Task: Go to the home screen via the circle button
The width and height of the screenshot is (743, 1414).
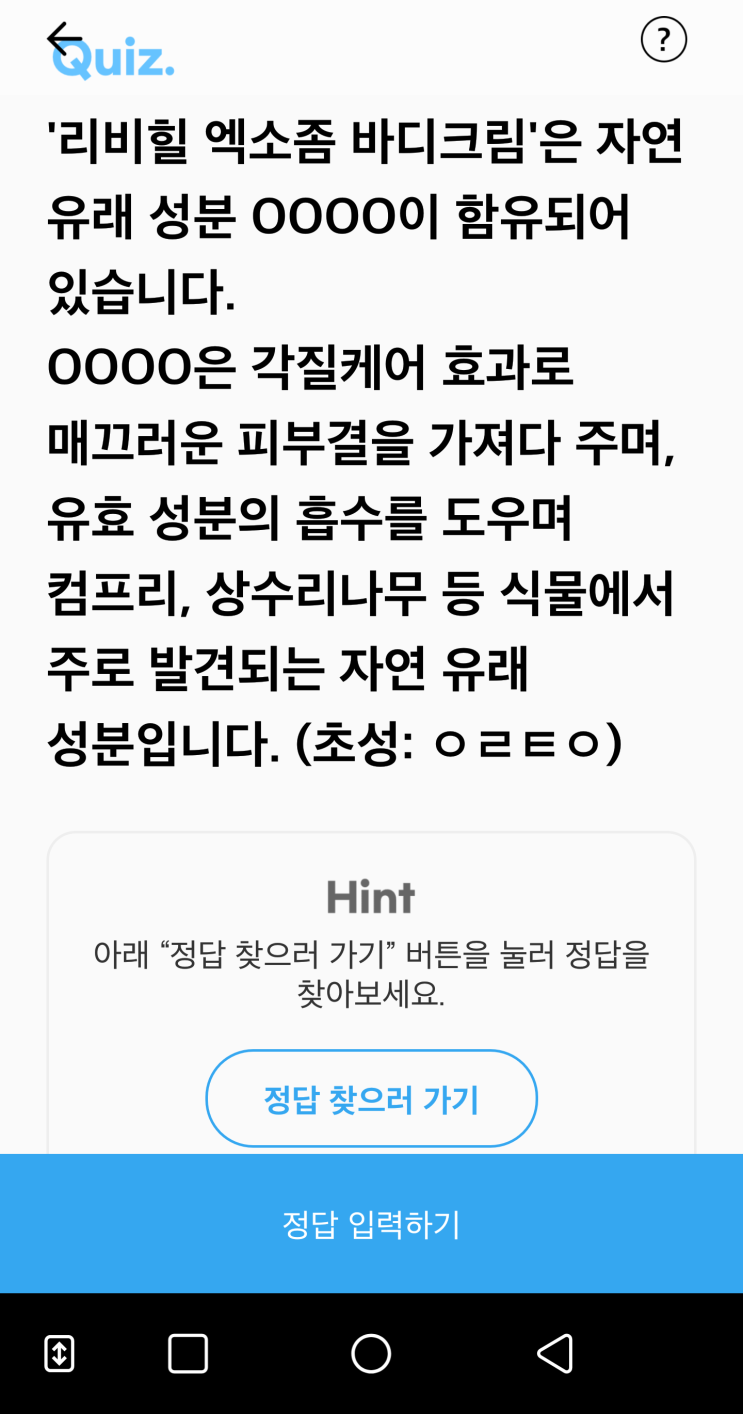Action: tap(371, 1354)
